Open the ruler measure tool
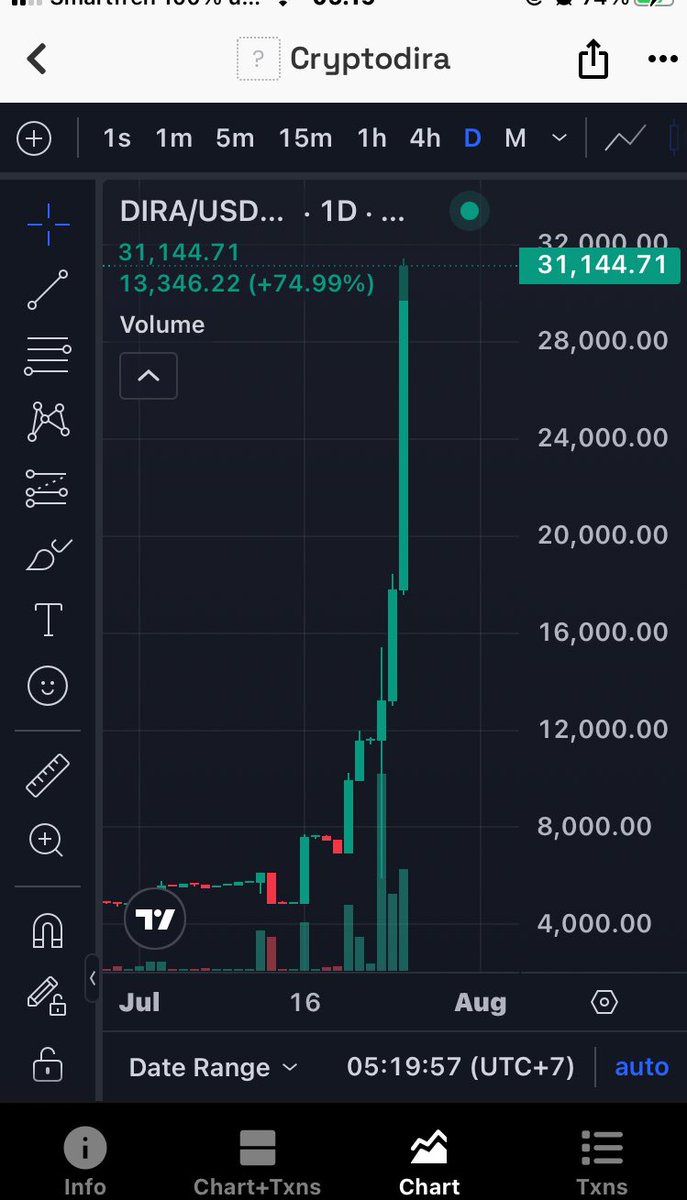Screen dimensions: 687x1200 47,775
